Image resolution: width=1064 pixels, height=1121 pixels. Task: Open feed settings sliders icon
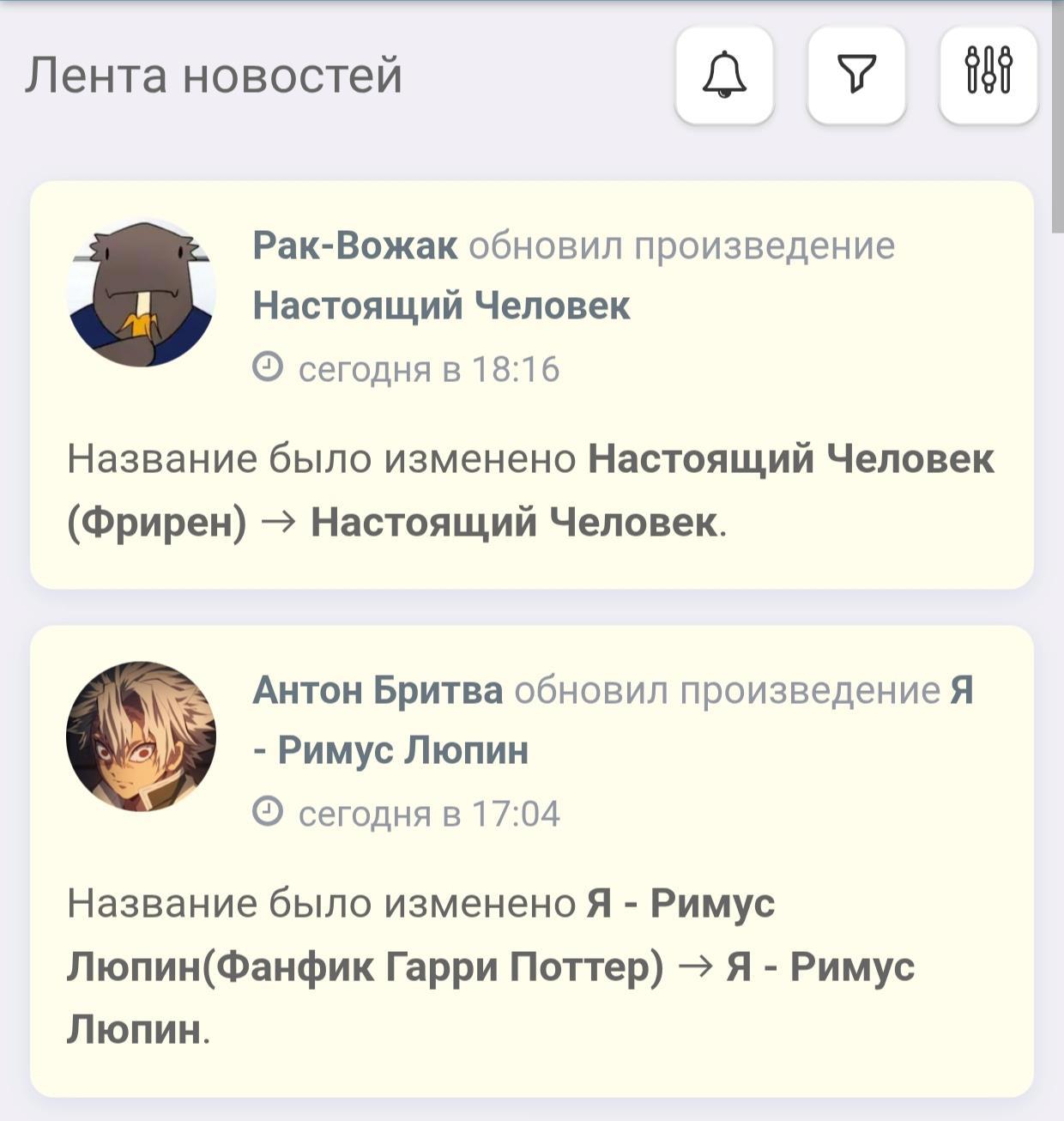pos(988,75)
